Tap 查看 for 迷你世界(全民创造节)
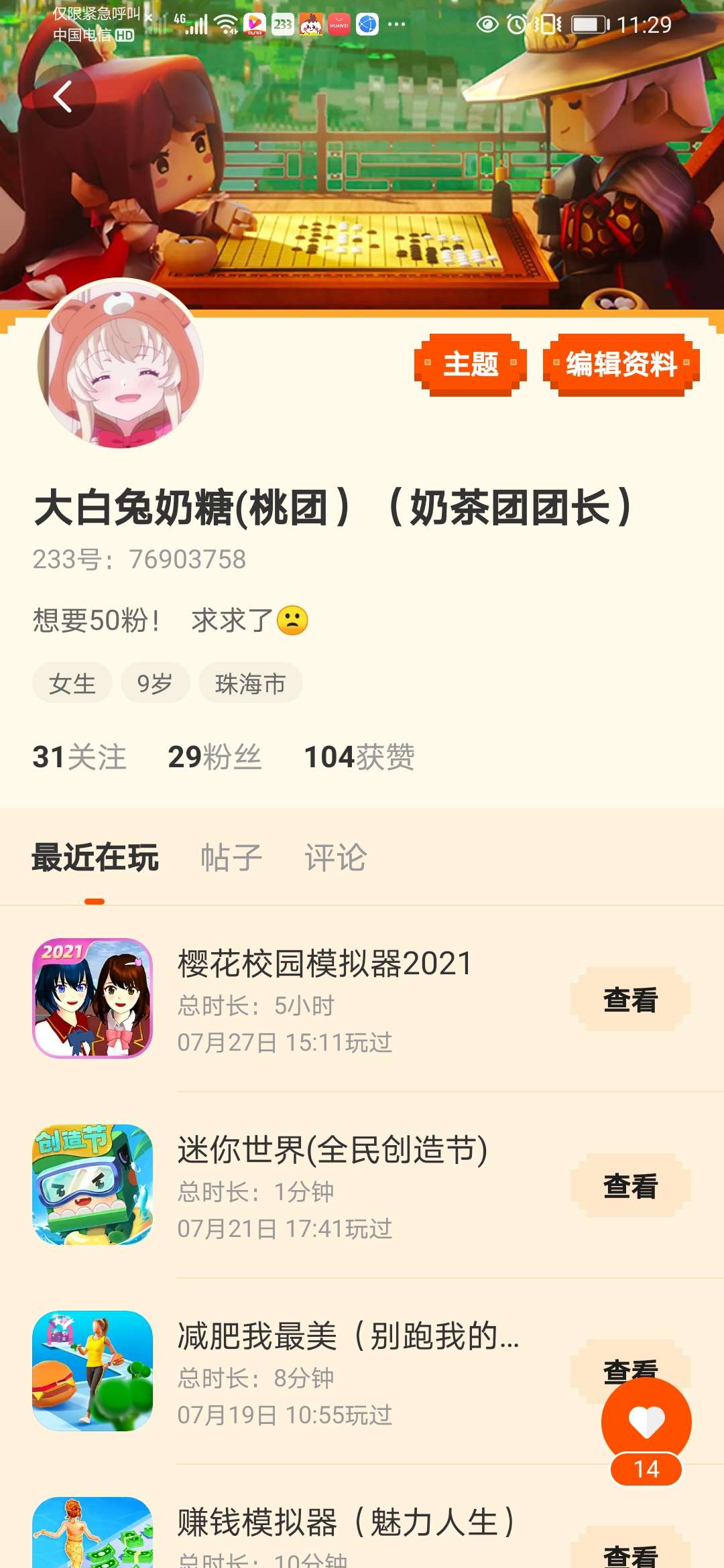The height and width of the screenshot is (1568, 724). click(630, 1186)
